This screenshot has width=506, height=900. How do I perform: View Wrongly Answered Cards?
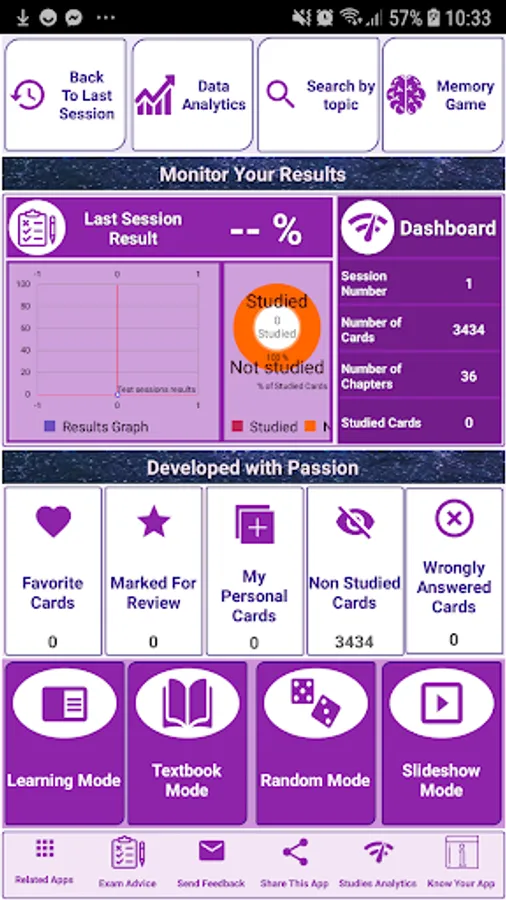(454, 571)
